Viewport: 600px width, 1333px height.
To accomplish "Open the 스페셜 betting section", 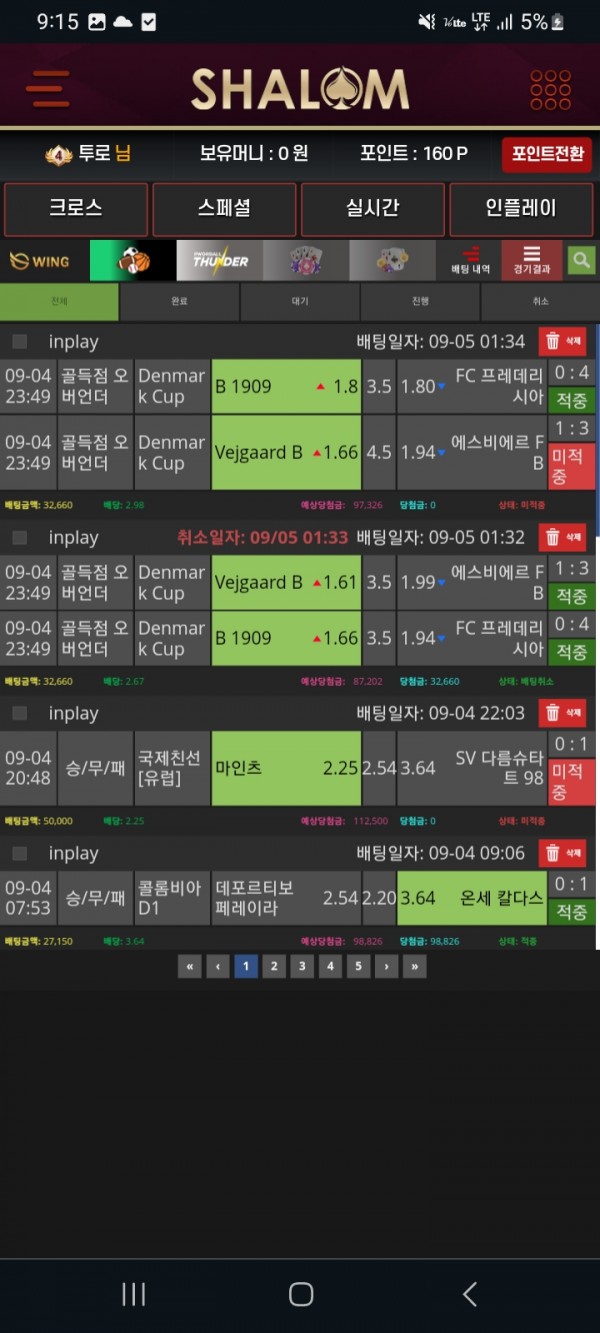I will point(224,208).
